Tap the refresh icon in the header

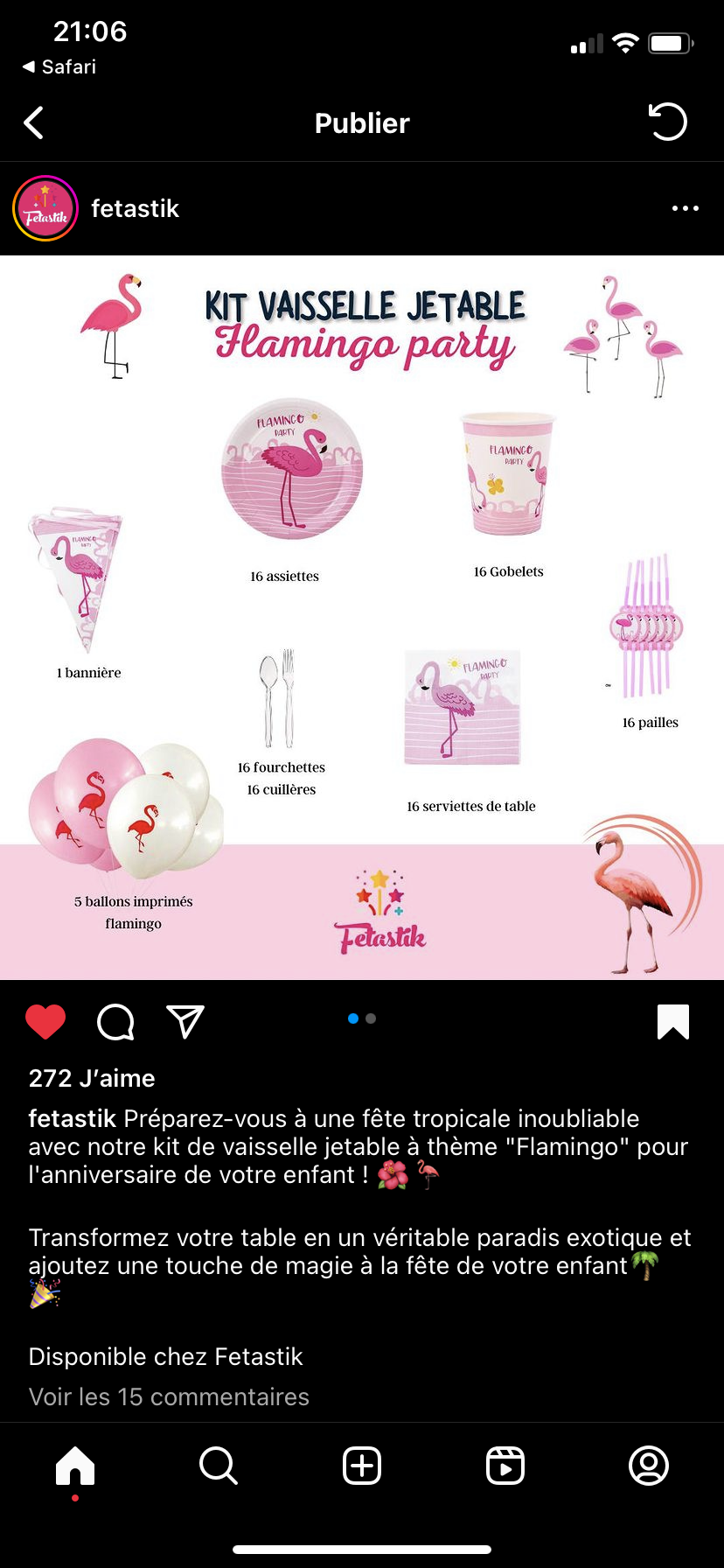pos(668,122)
